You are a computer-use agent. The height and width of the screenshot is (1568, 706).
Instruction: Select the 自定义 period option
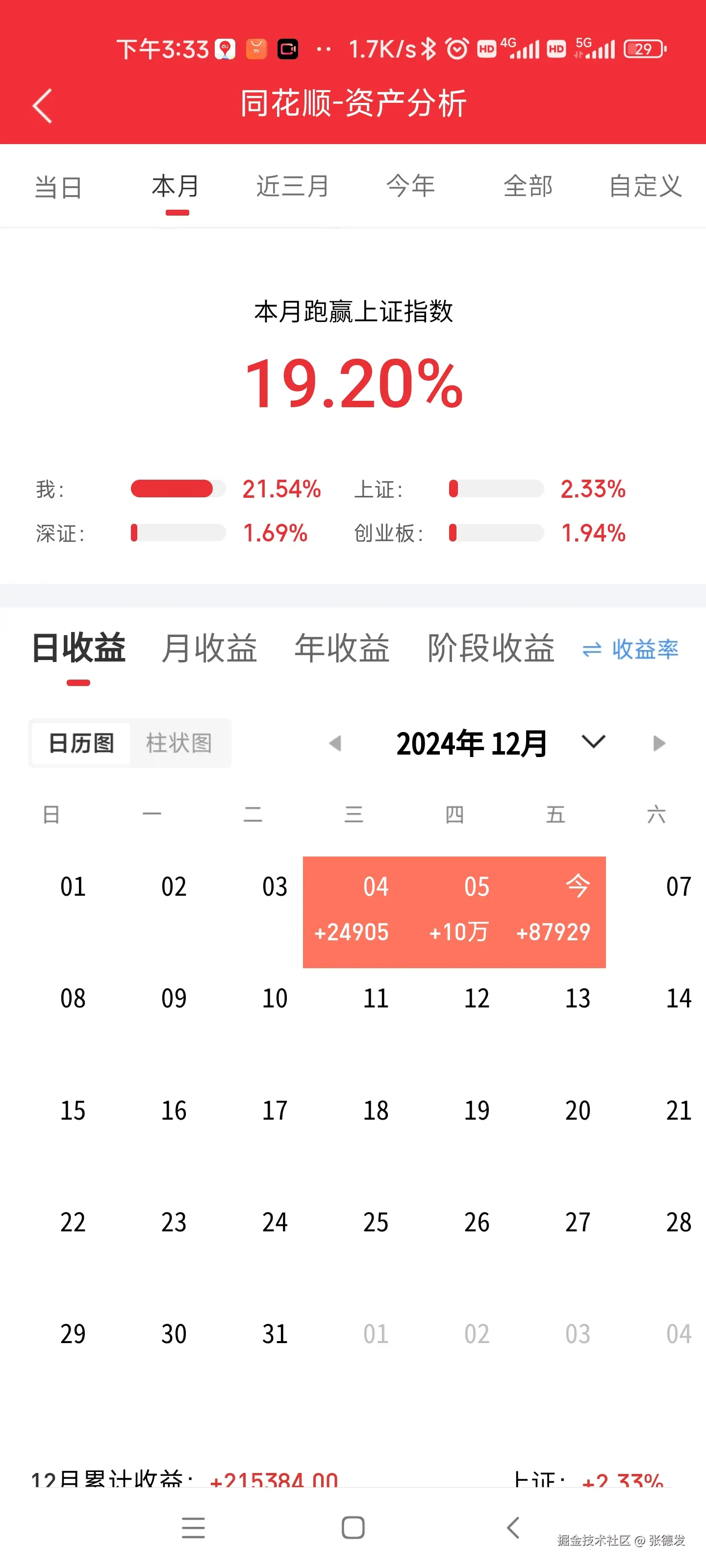tap(645, 187)
